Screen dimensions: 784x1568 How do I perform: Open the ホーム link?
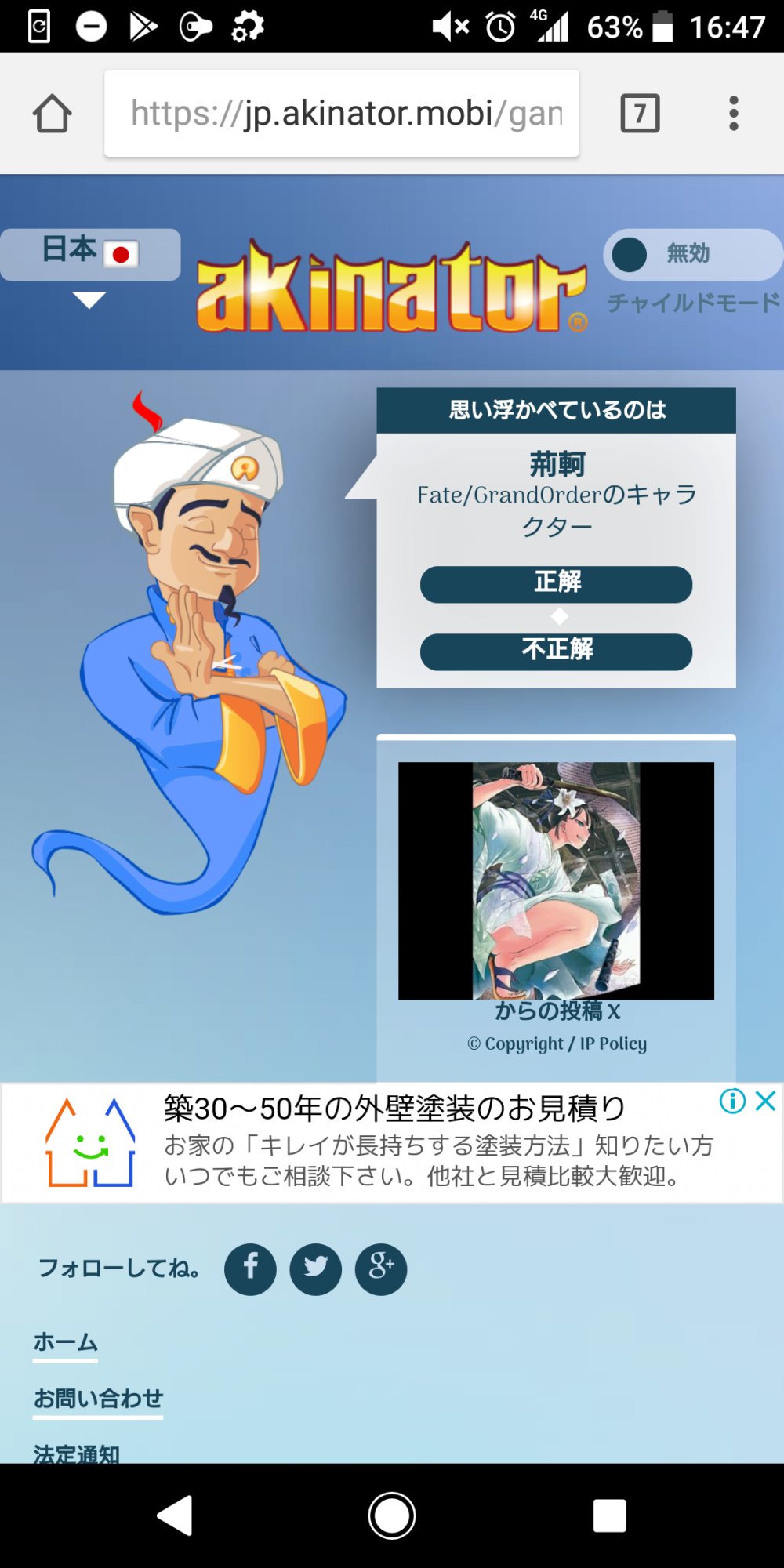pyautogui.click(x=65, y=1342)
